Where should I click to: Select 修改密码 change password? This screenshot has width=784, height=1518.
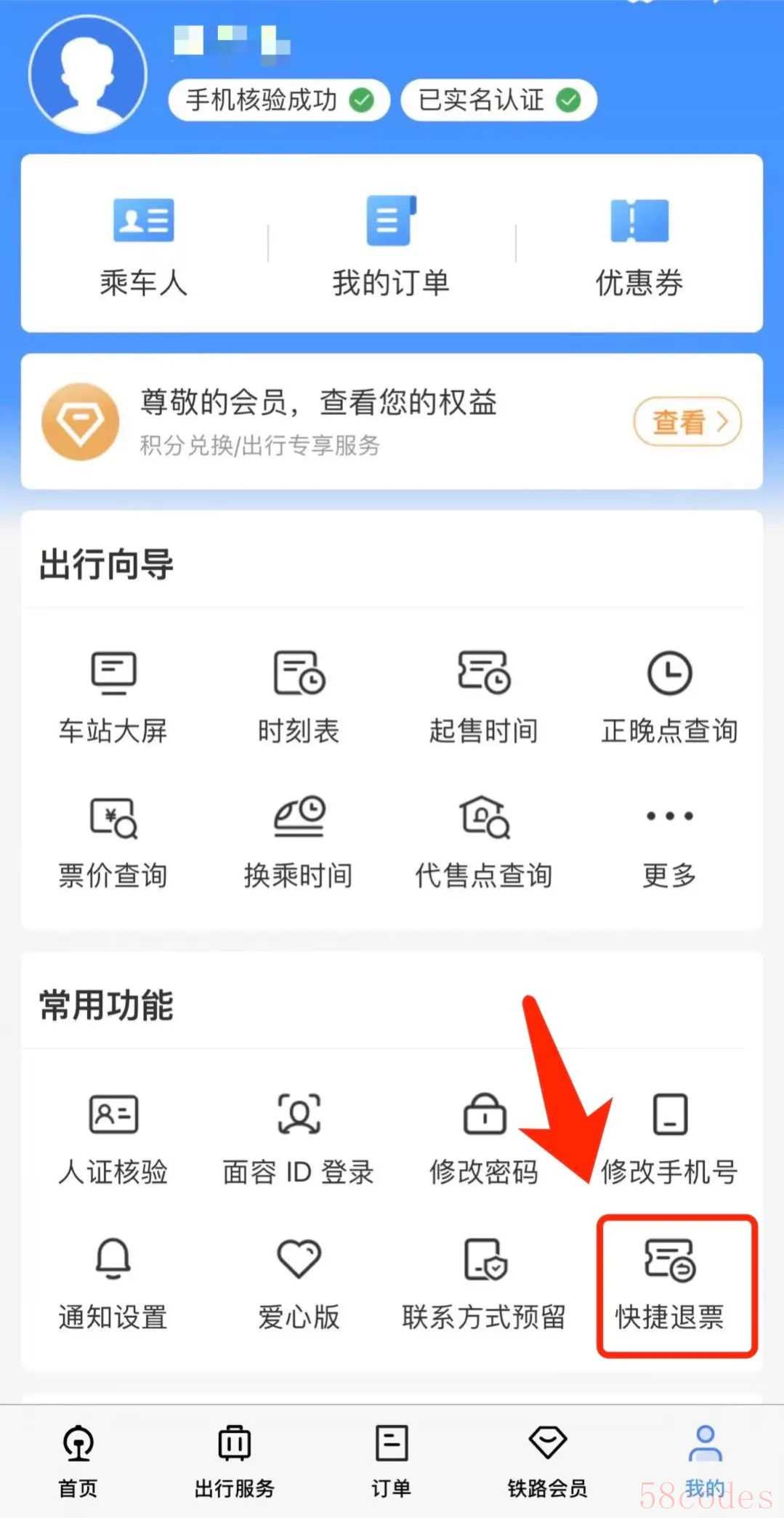click(x=483, y=1138)
